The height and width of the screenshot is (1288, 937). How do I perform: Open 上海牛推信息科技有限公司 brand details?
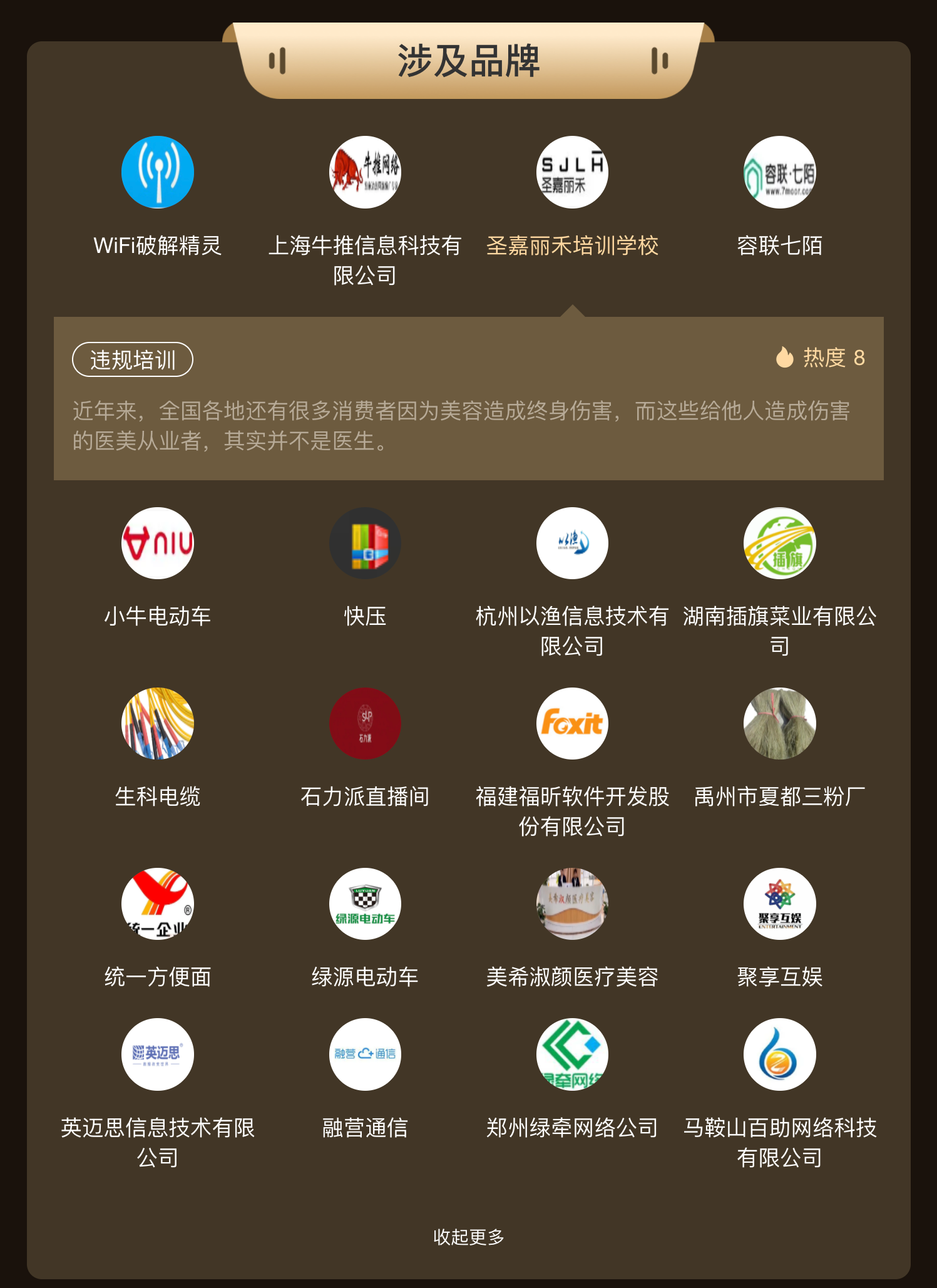click(x=365, y=173)
